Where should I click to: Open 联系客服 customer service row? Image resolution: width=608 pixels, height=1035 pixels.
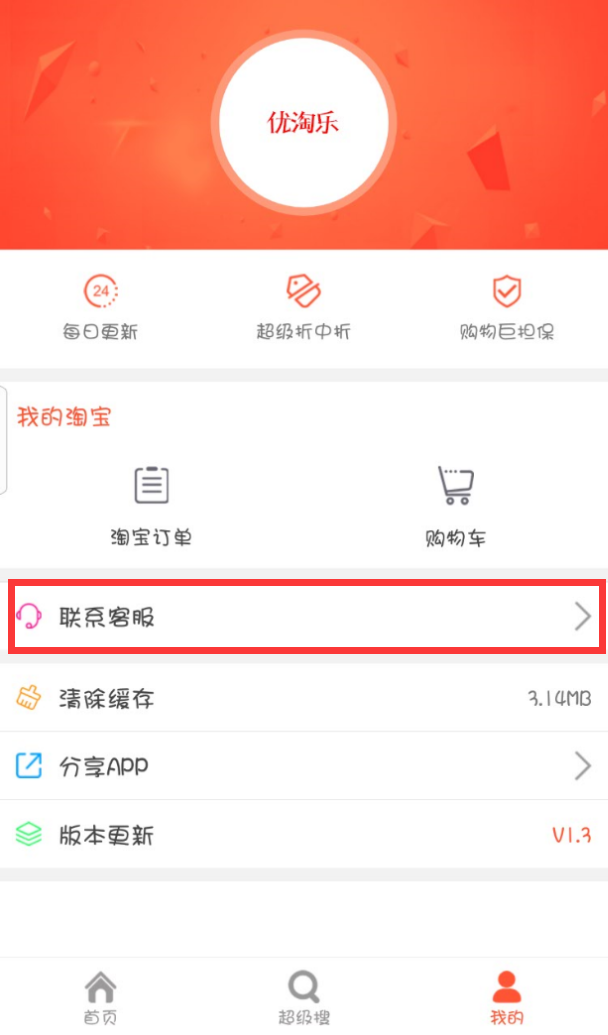click(x=304, y=617)
